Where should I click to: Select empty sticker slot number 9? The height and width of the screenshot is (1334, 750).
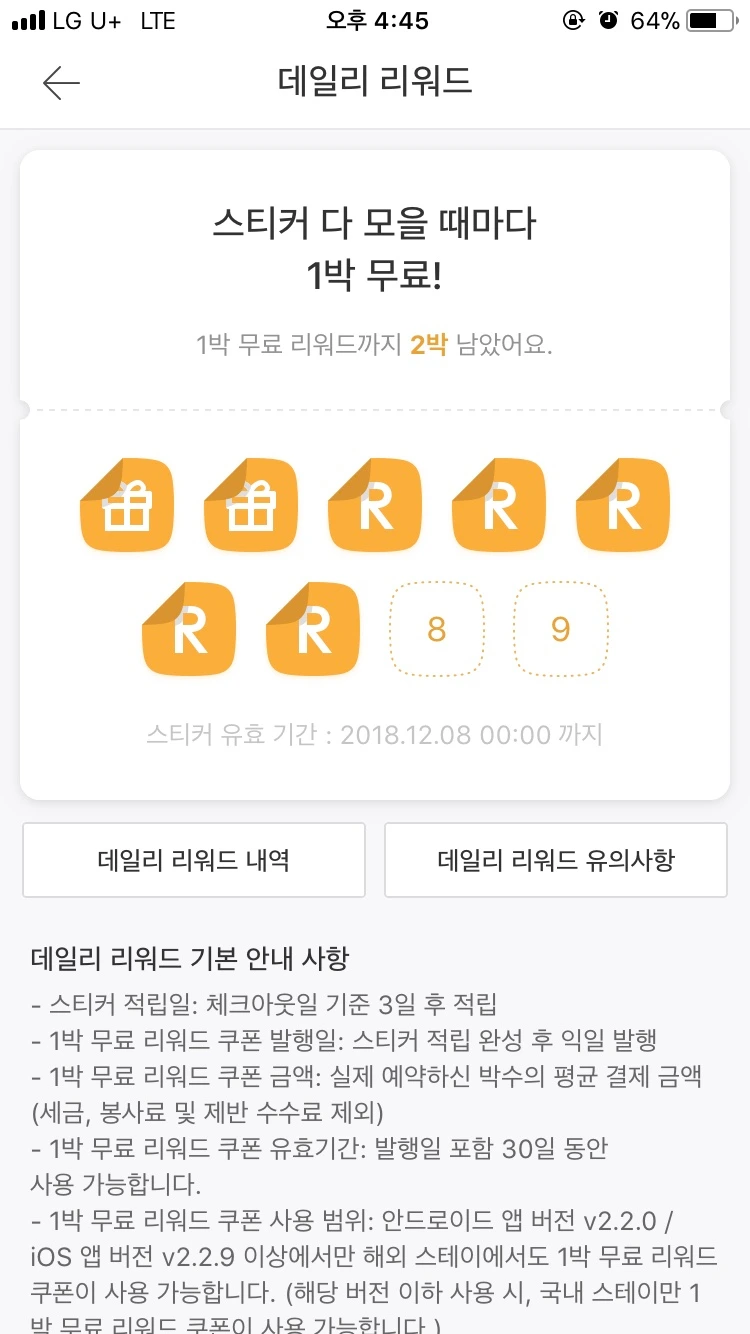coord(560,630)
